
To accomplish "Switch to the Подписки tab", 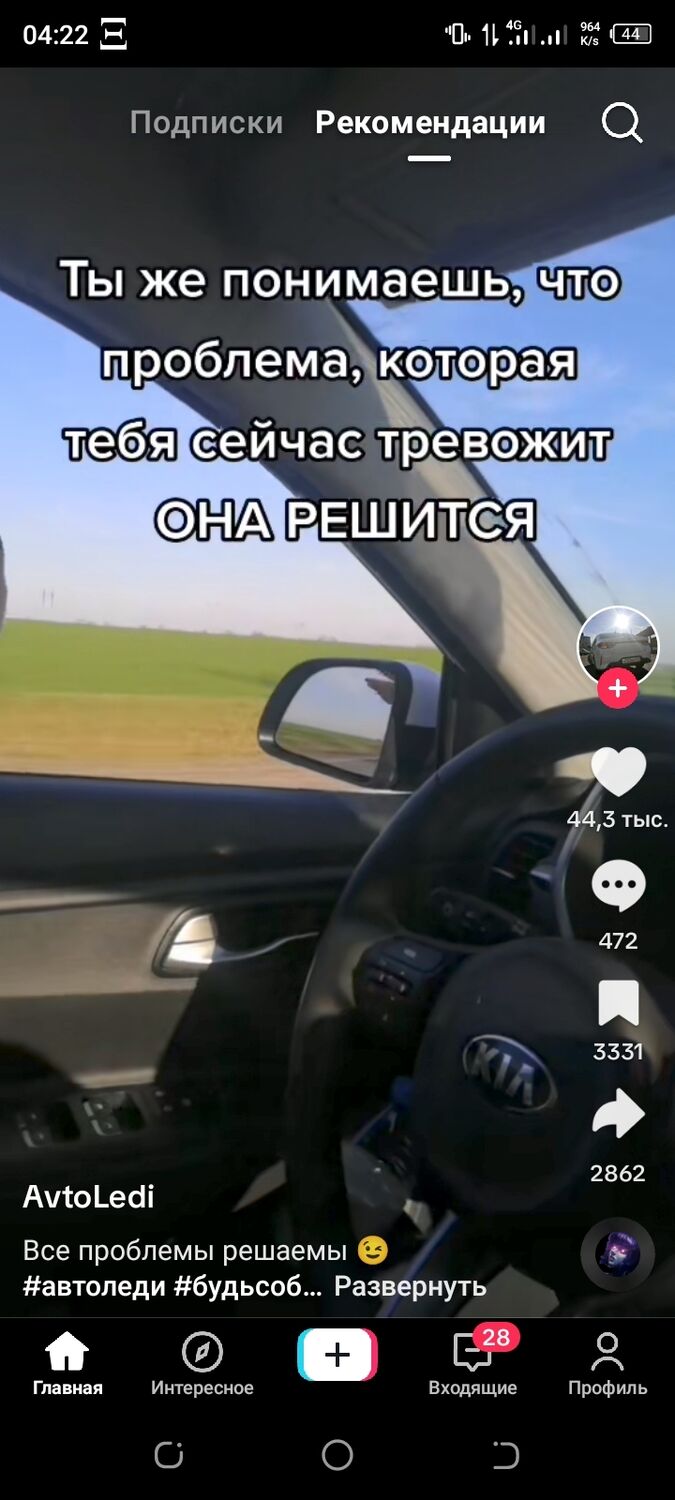I will click(207, 123).
